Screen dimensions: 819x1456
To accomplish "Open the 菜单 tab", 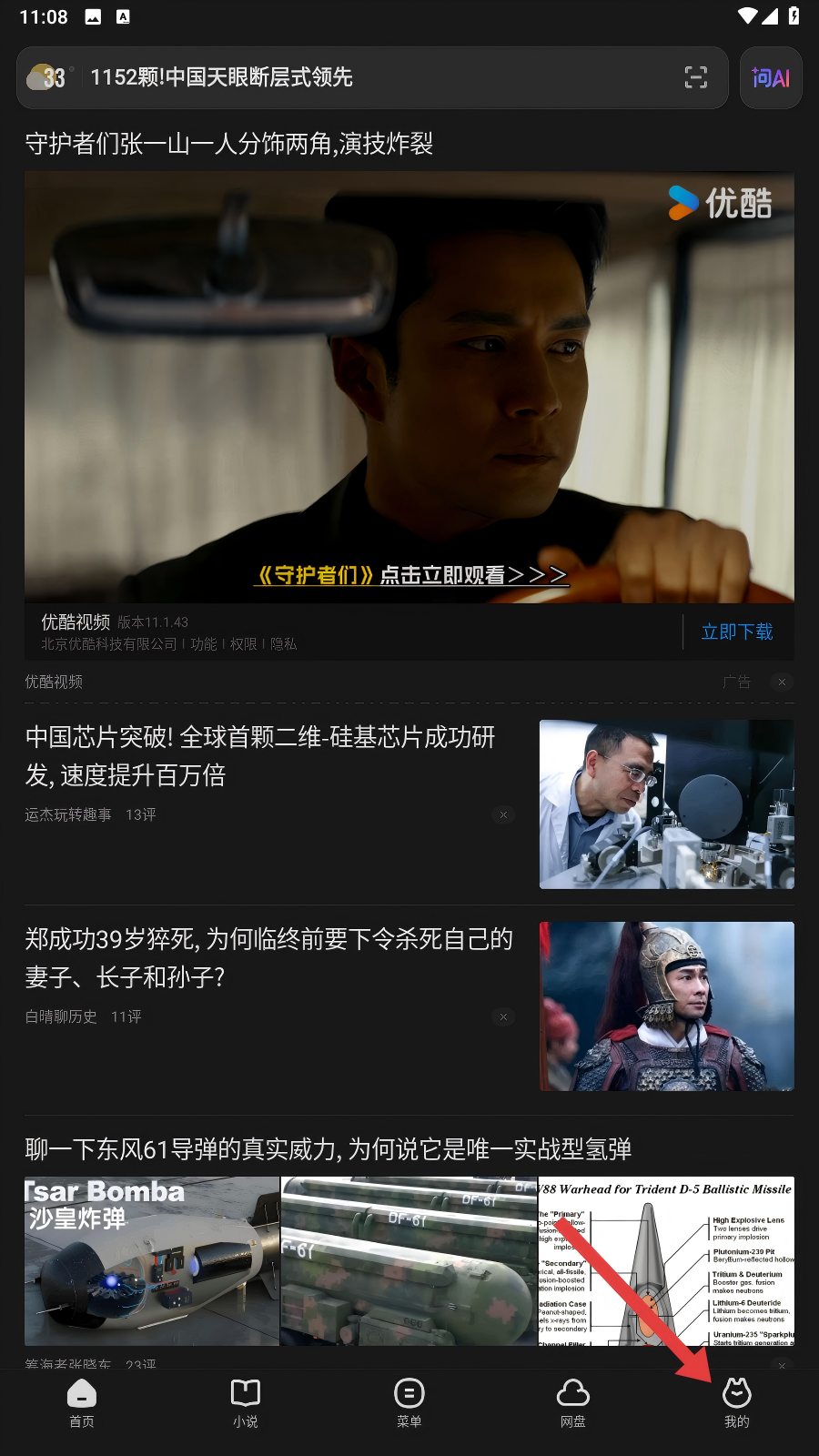I will (x=409, y=1402).
